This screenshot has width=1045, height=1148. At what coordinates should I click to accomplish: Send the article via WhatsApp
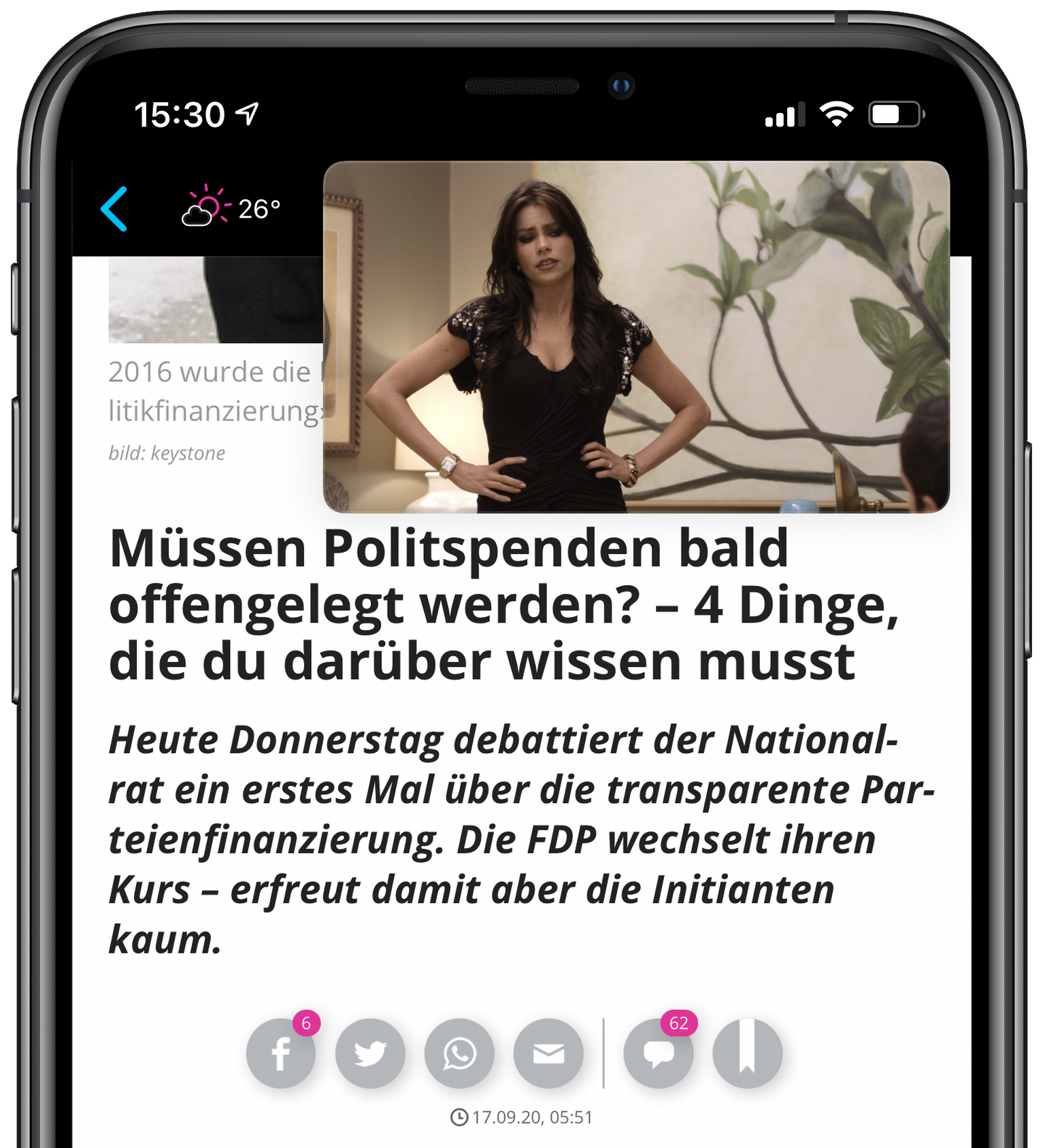click(x=459, y=1053)
